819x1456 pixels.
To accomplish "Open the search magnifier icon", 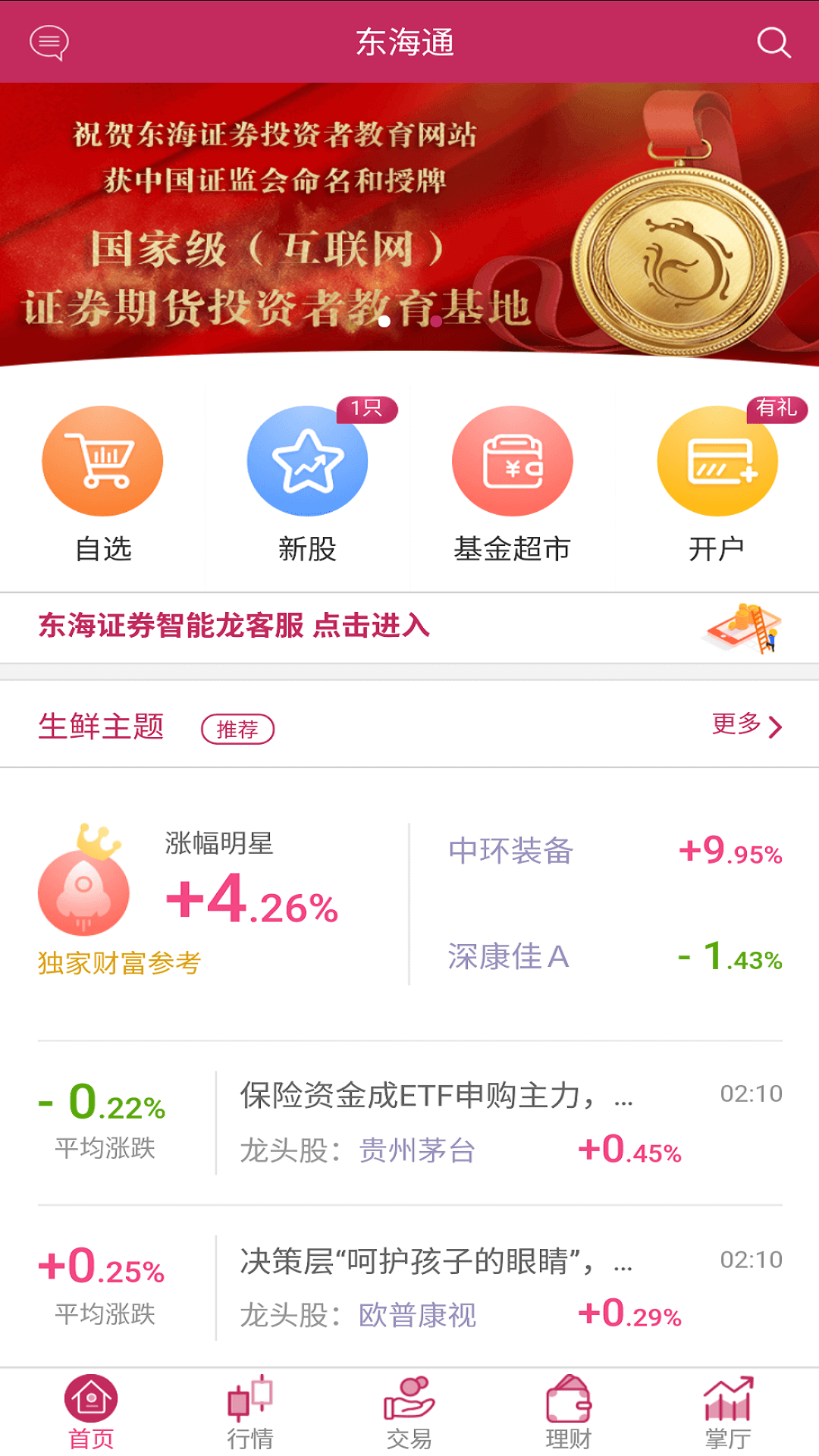I will 772,43.
